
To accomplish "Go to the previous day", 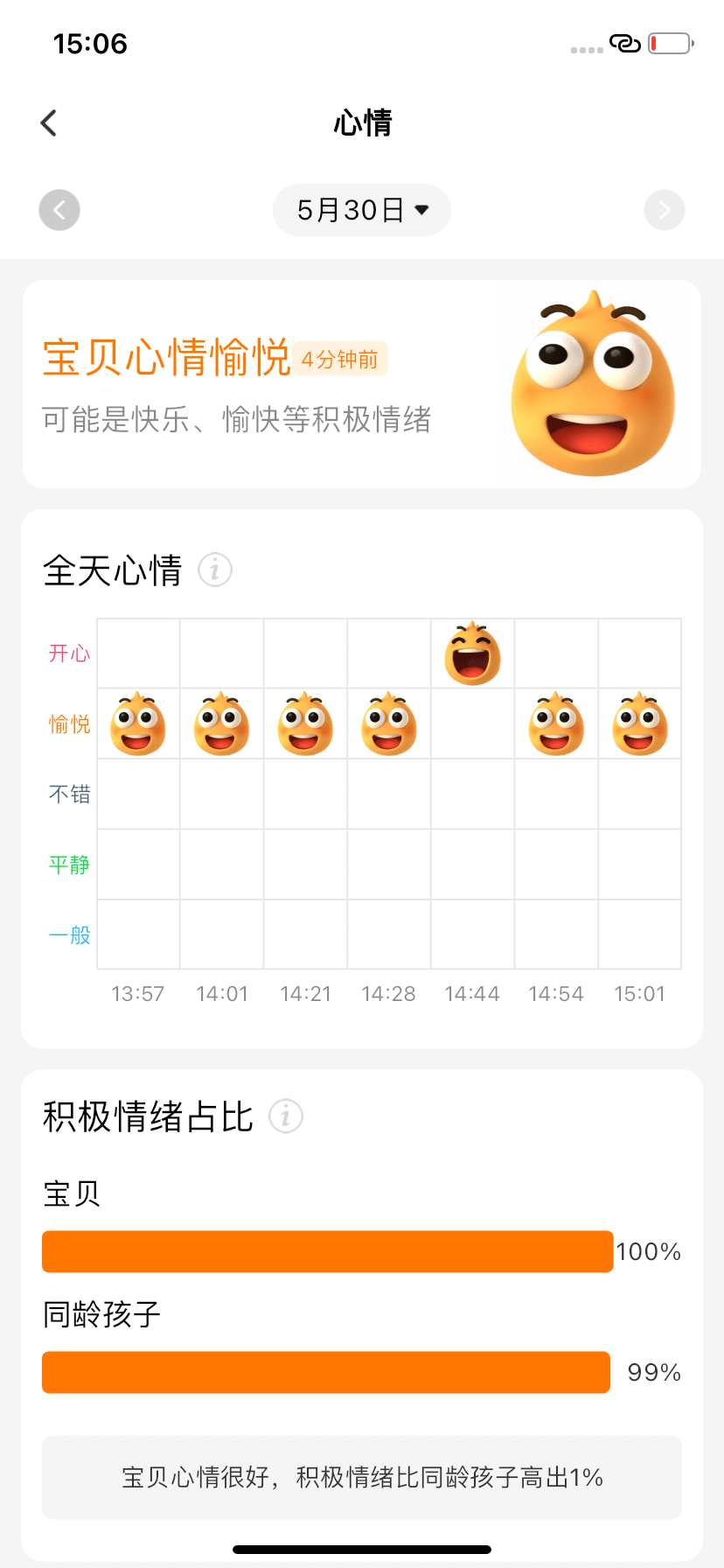I will [x=59, y=210].
